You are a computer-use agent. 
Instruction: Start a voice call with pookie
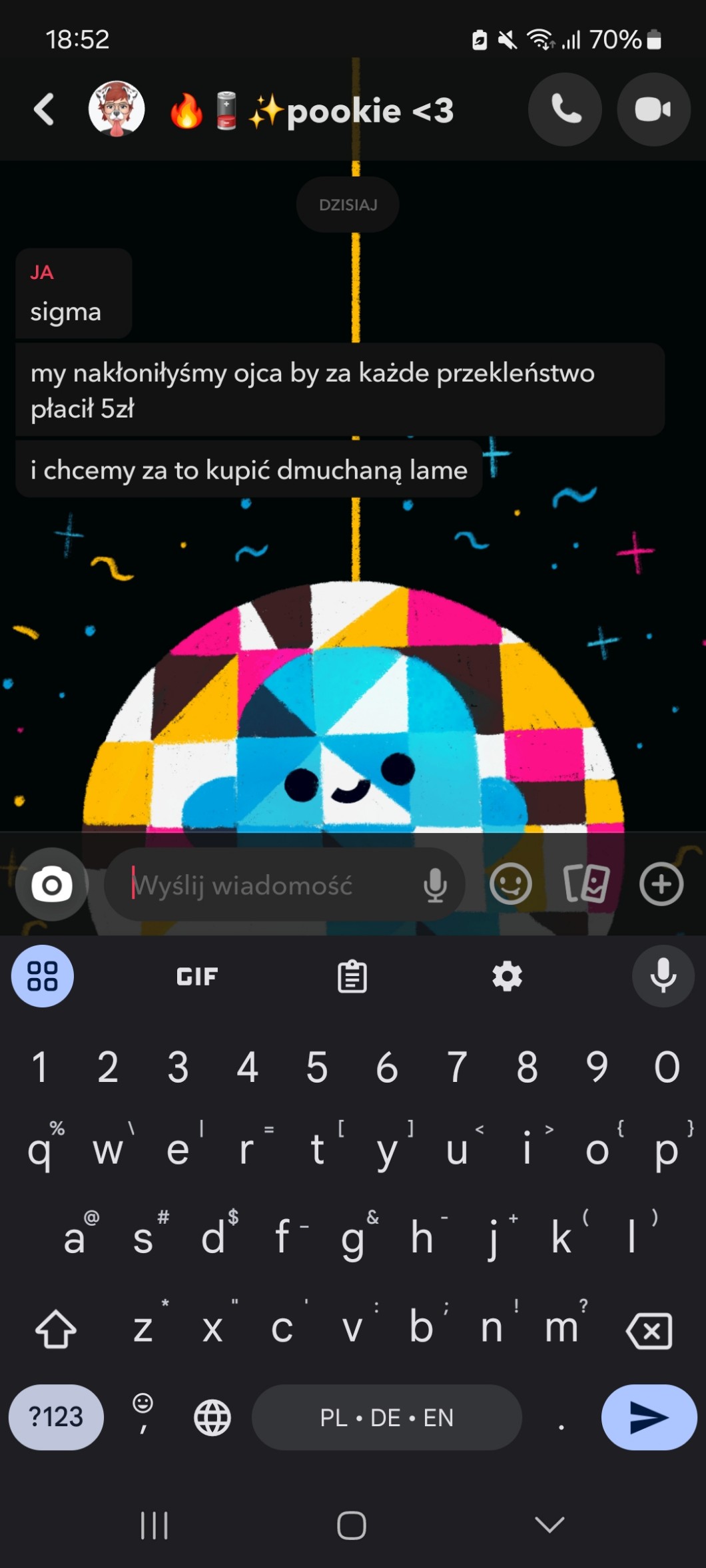(x=565, y=110)
